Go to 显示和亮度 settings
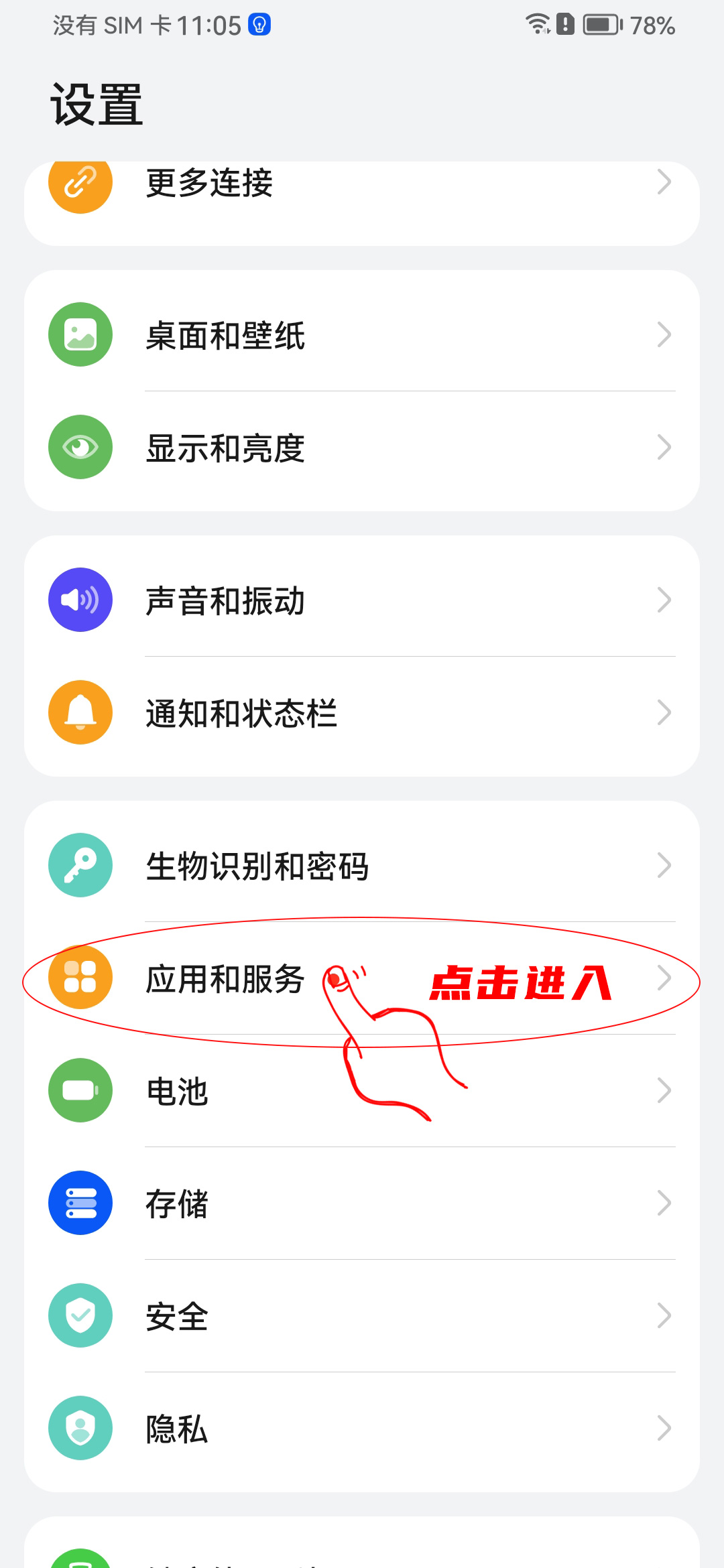This screenshot has width=724, height=1568. click(362, 448)
